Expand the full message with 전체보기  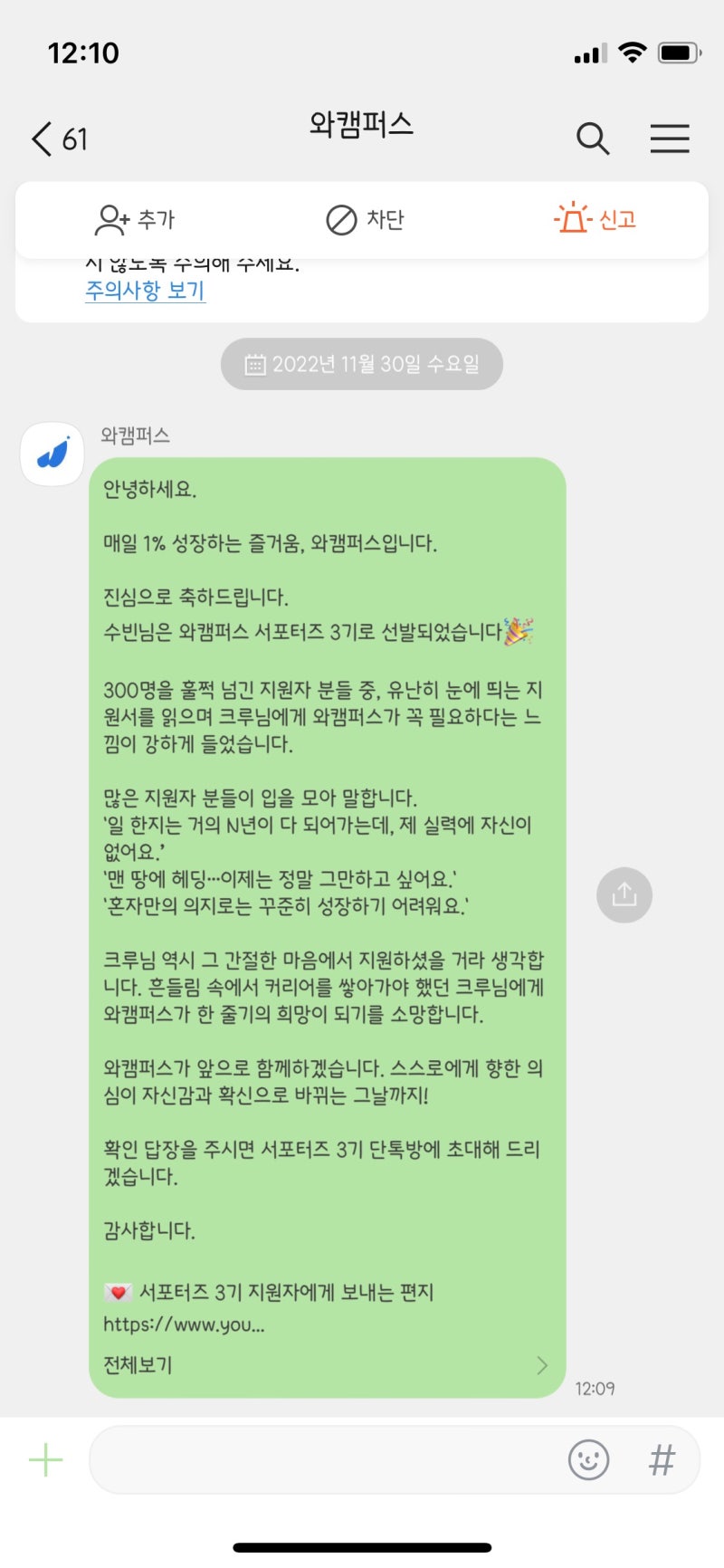point(326,1365)
